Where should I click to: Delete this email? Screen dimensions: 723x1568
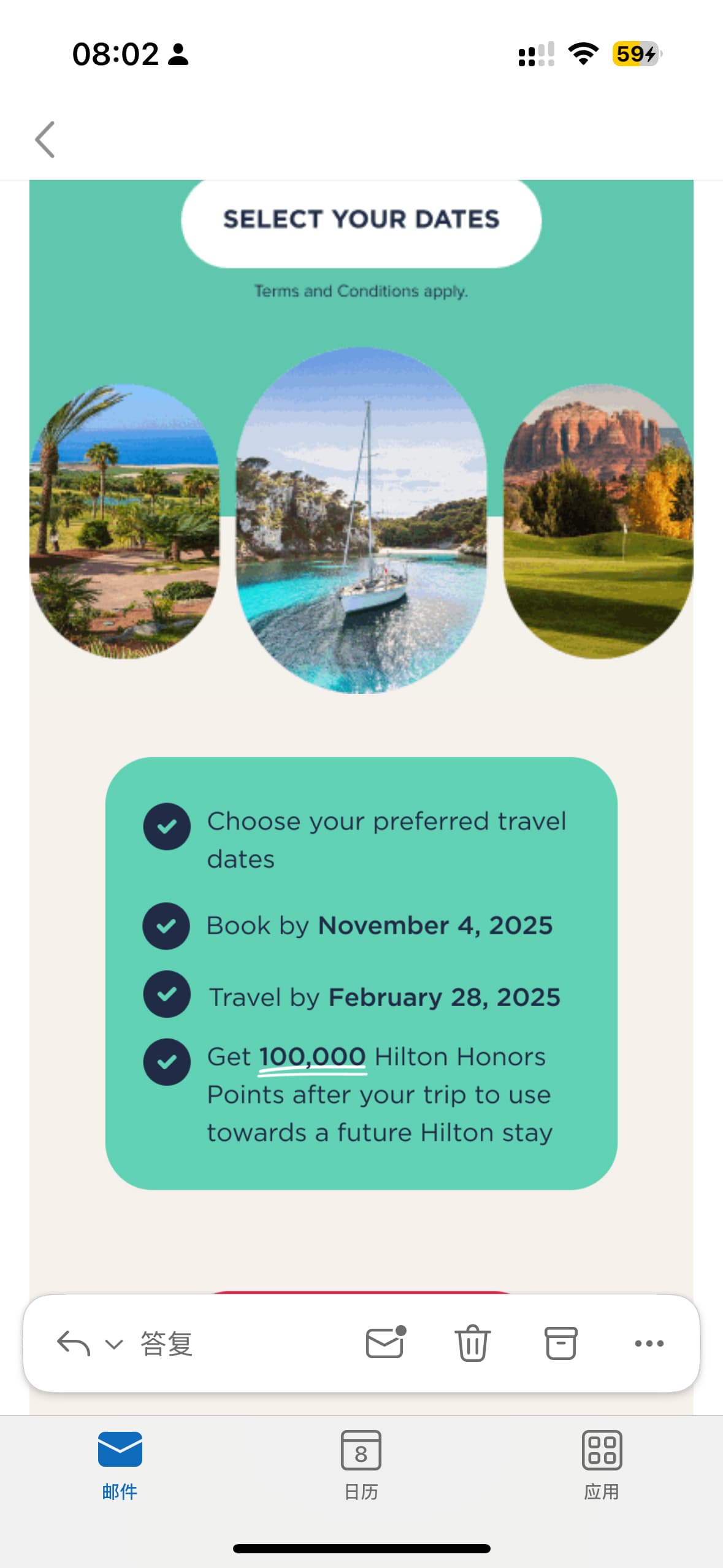pos(472,1343)
